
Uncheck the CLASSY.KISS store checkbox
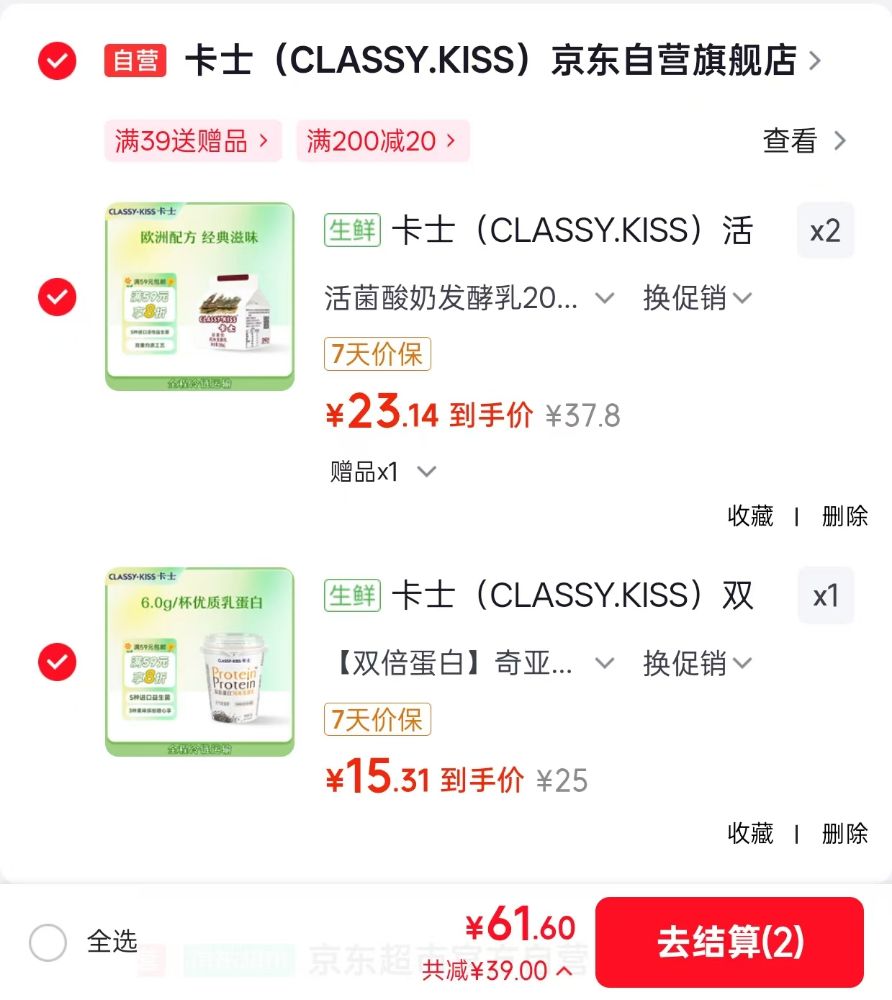[57, 61]
